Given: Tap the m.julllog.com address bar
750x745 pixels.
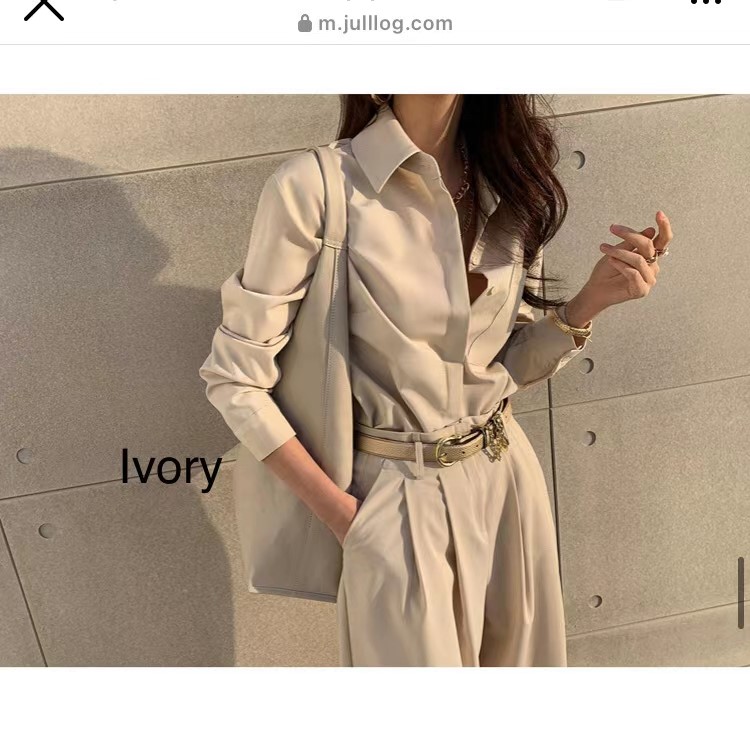Looking at the screenshot, I should [375, 23].
